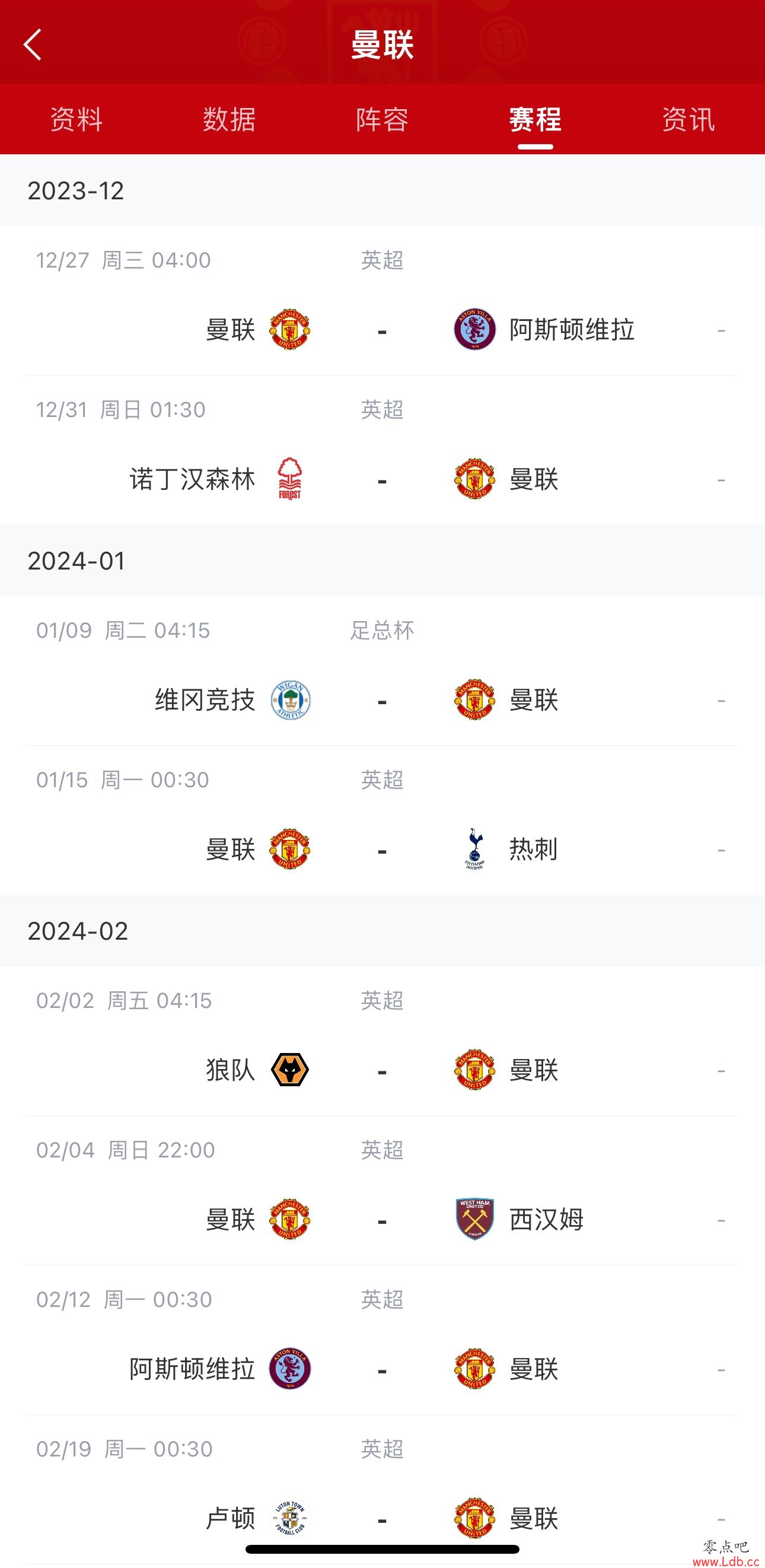
Task: Open the 诺丁汉森林 vs 曼联 match
Action: click(382, 450)
